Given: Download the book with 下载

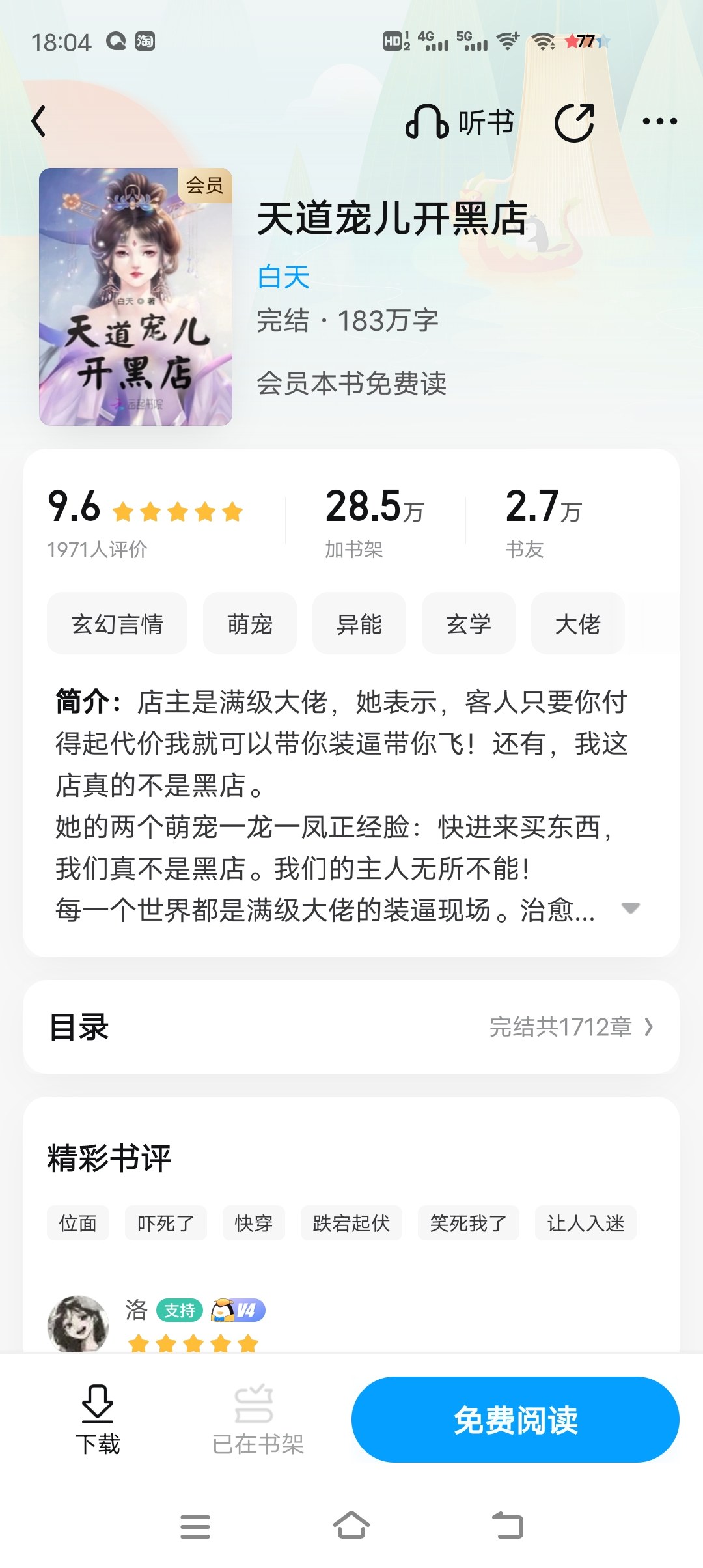Looking at the screenshot, I should pyautogui.click(x=98, y=1420).
